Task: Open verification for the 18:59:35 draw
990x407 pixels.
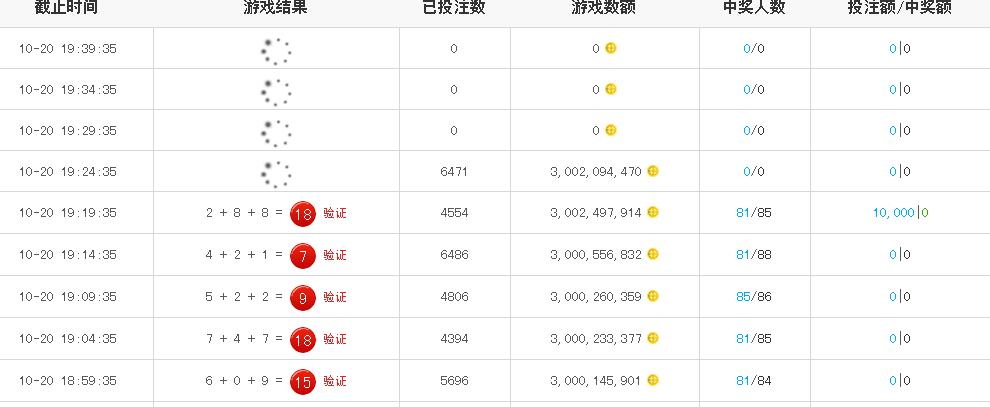Action: [335, 381]
